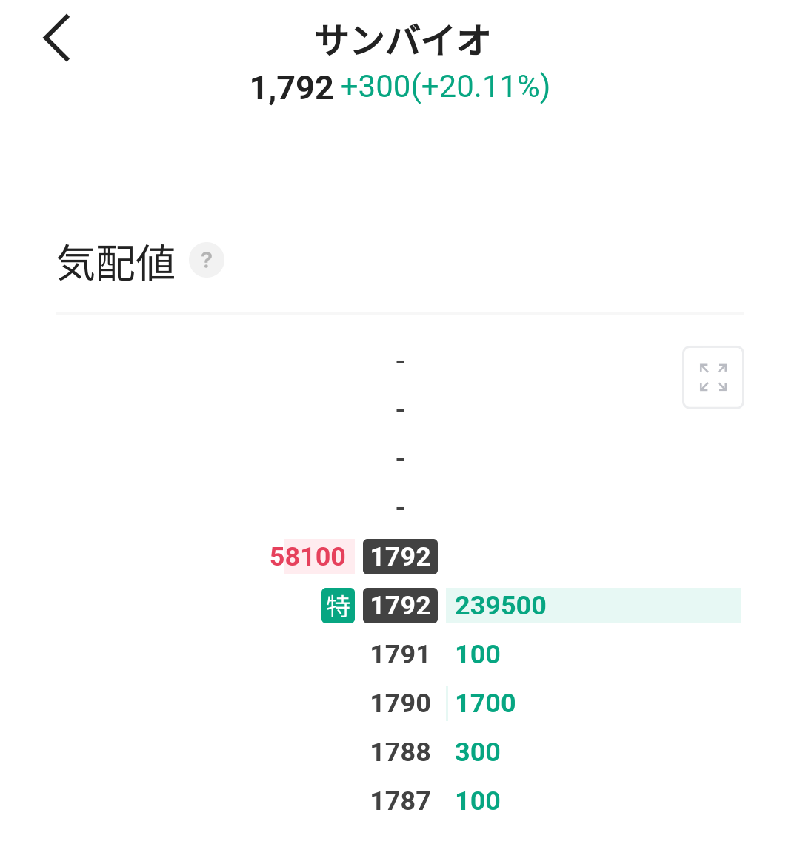Select the 1791 bid price row
The image size is (800, 841).
(x=400, y=655)
